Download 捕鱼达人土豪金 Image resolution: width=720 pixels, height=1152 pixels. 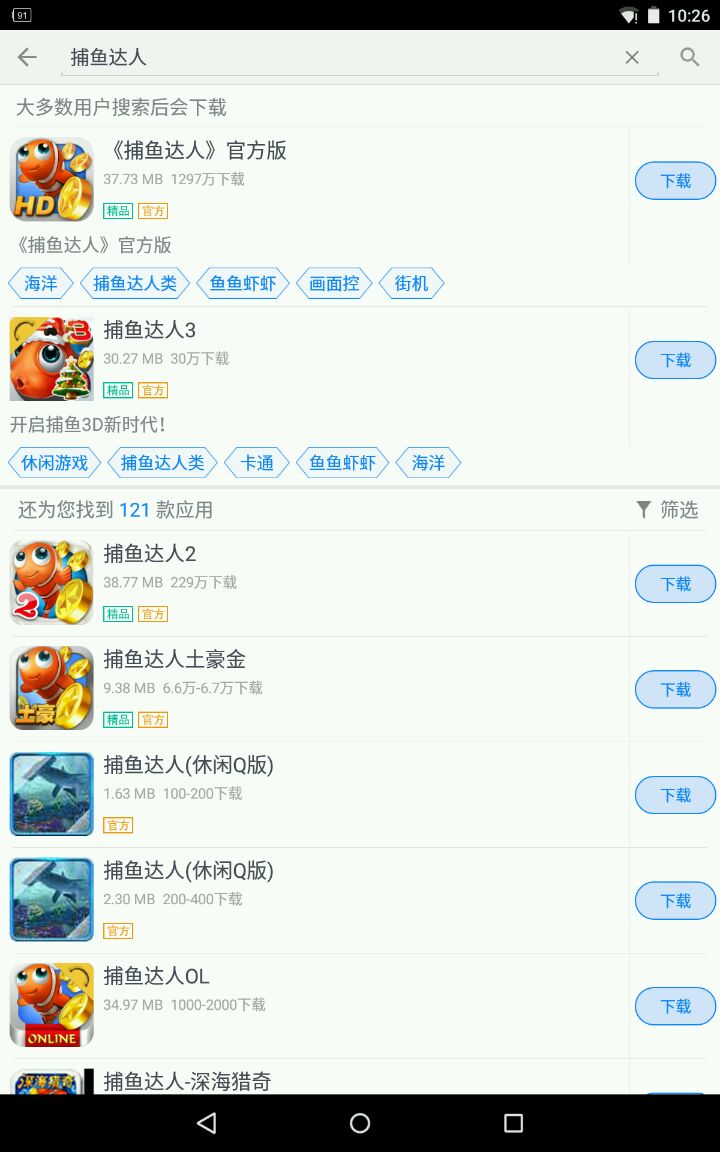675,690
